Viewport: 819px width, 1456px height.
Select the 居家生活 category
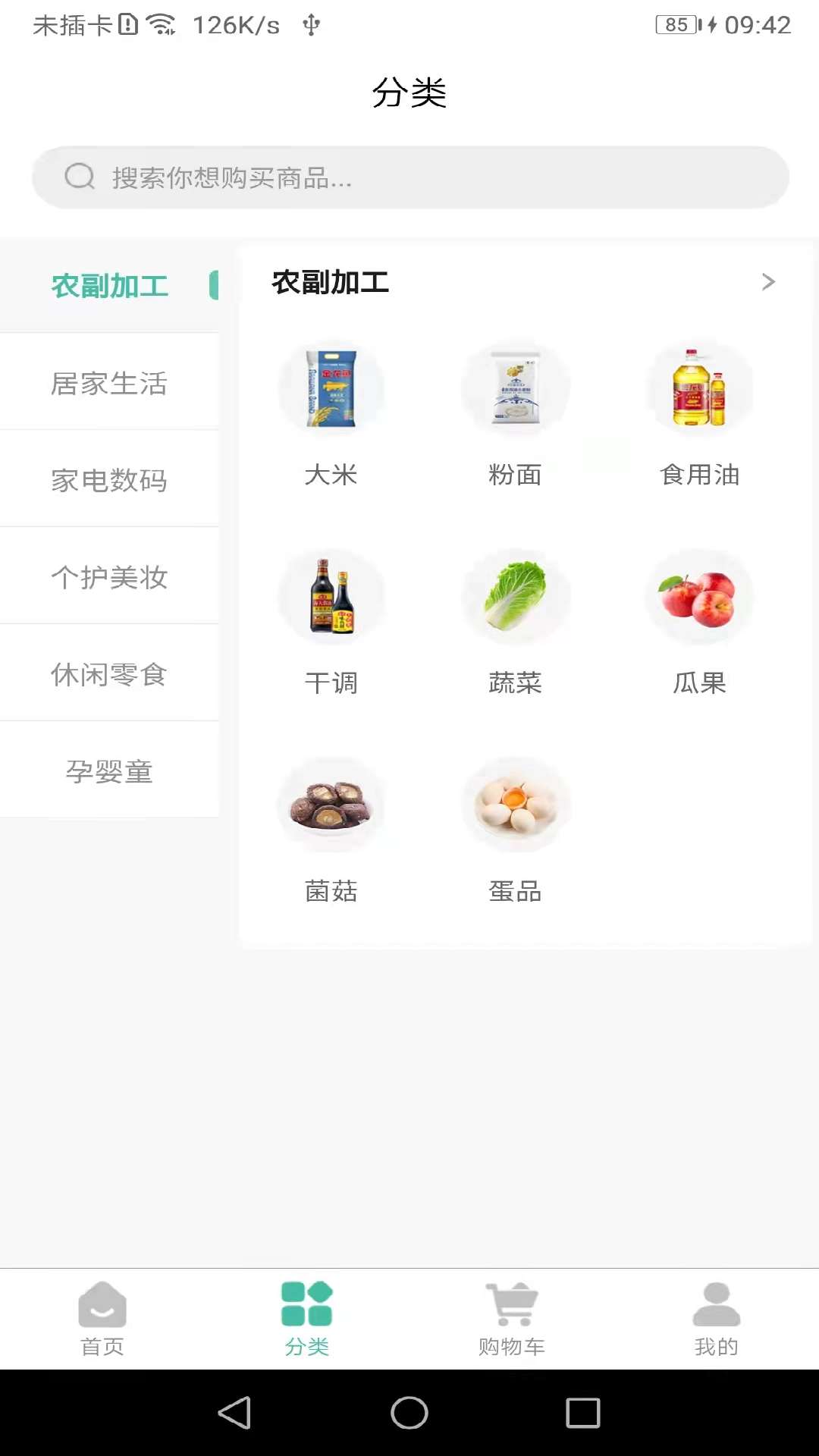(109, 383)
